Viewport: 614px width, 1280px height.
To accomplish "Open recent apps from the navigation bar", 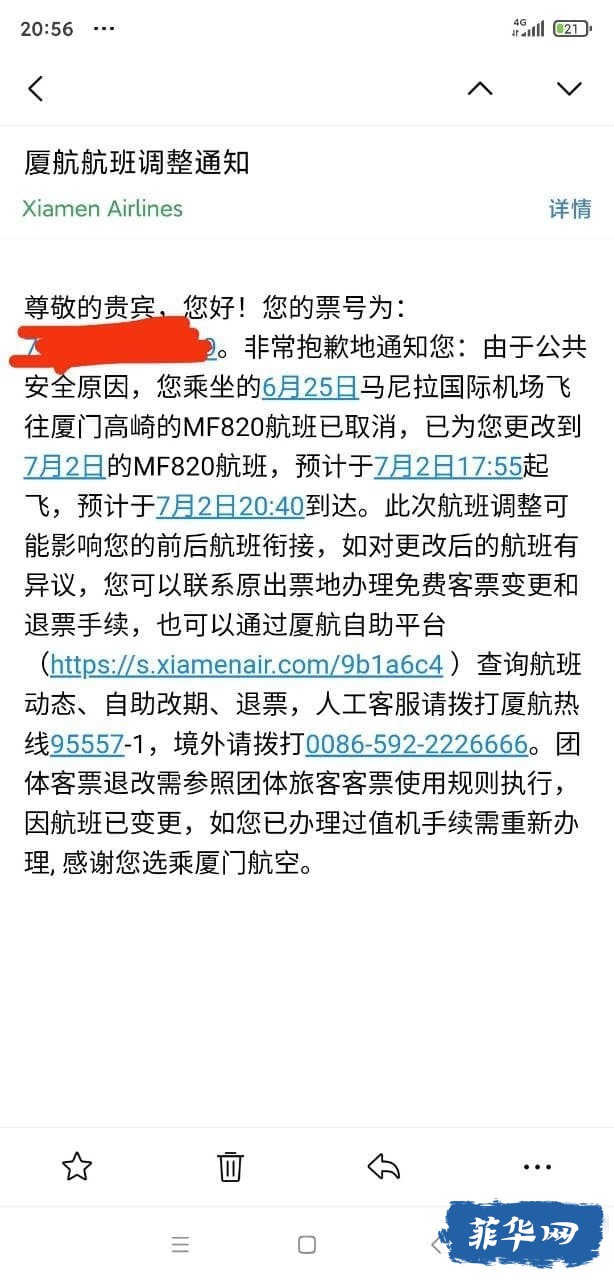I will point(180,1245).
